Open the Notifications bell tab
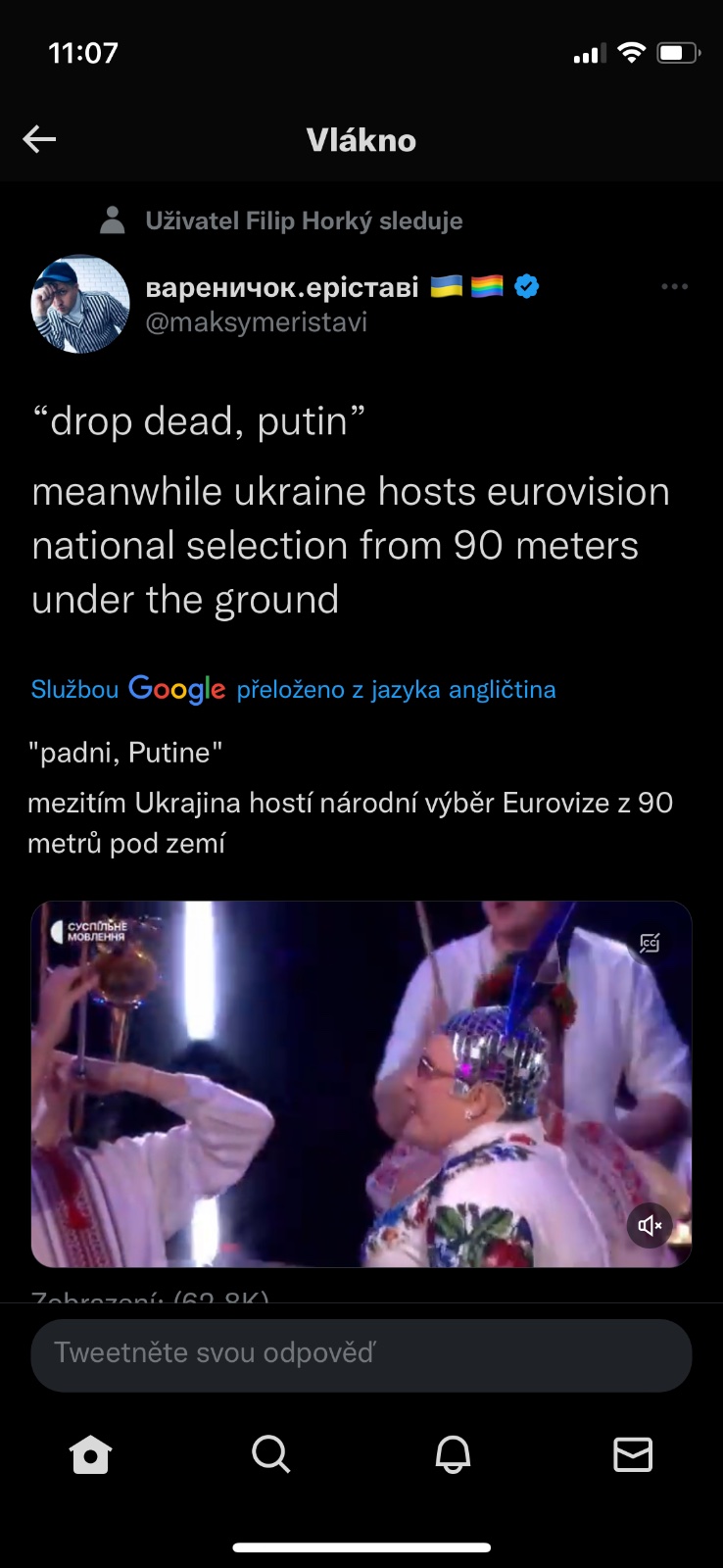This screenshot has width=723, height=1568. [x=453, y=1454]
